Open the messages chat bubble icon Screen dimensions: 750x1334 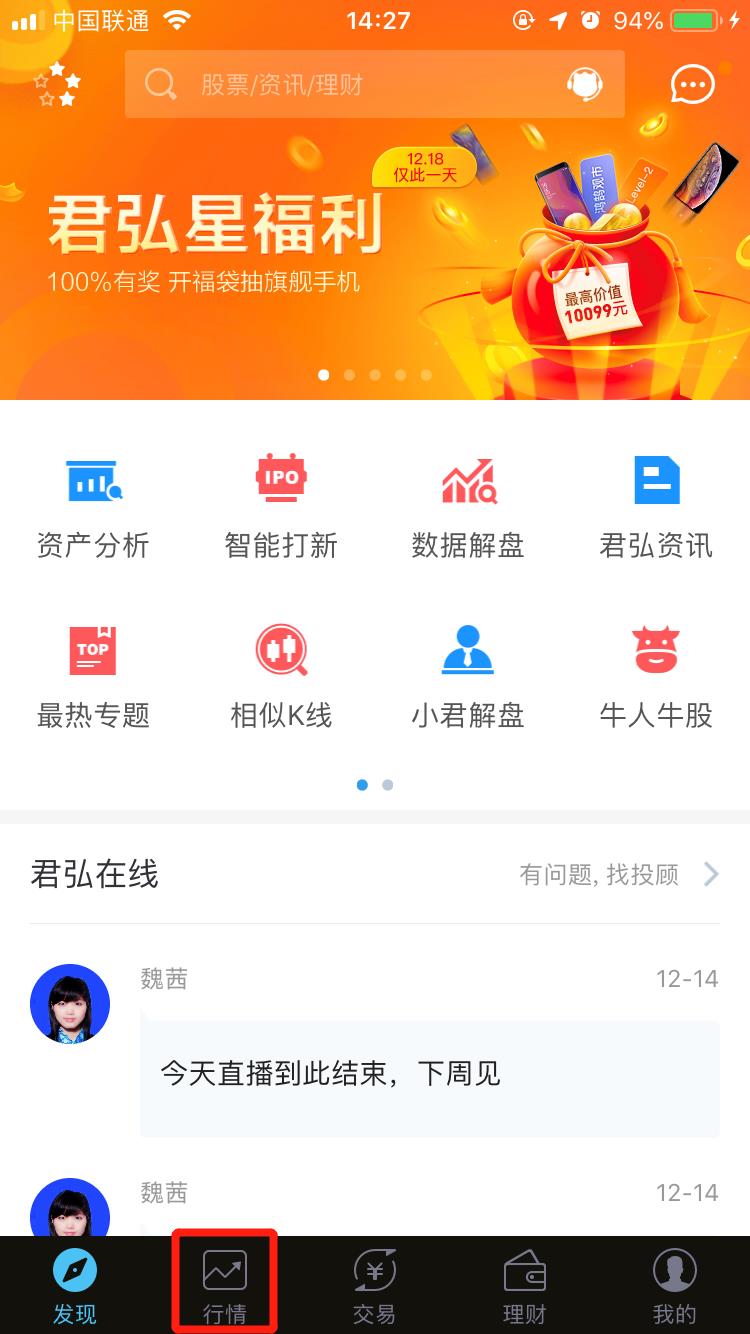692,84
